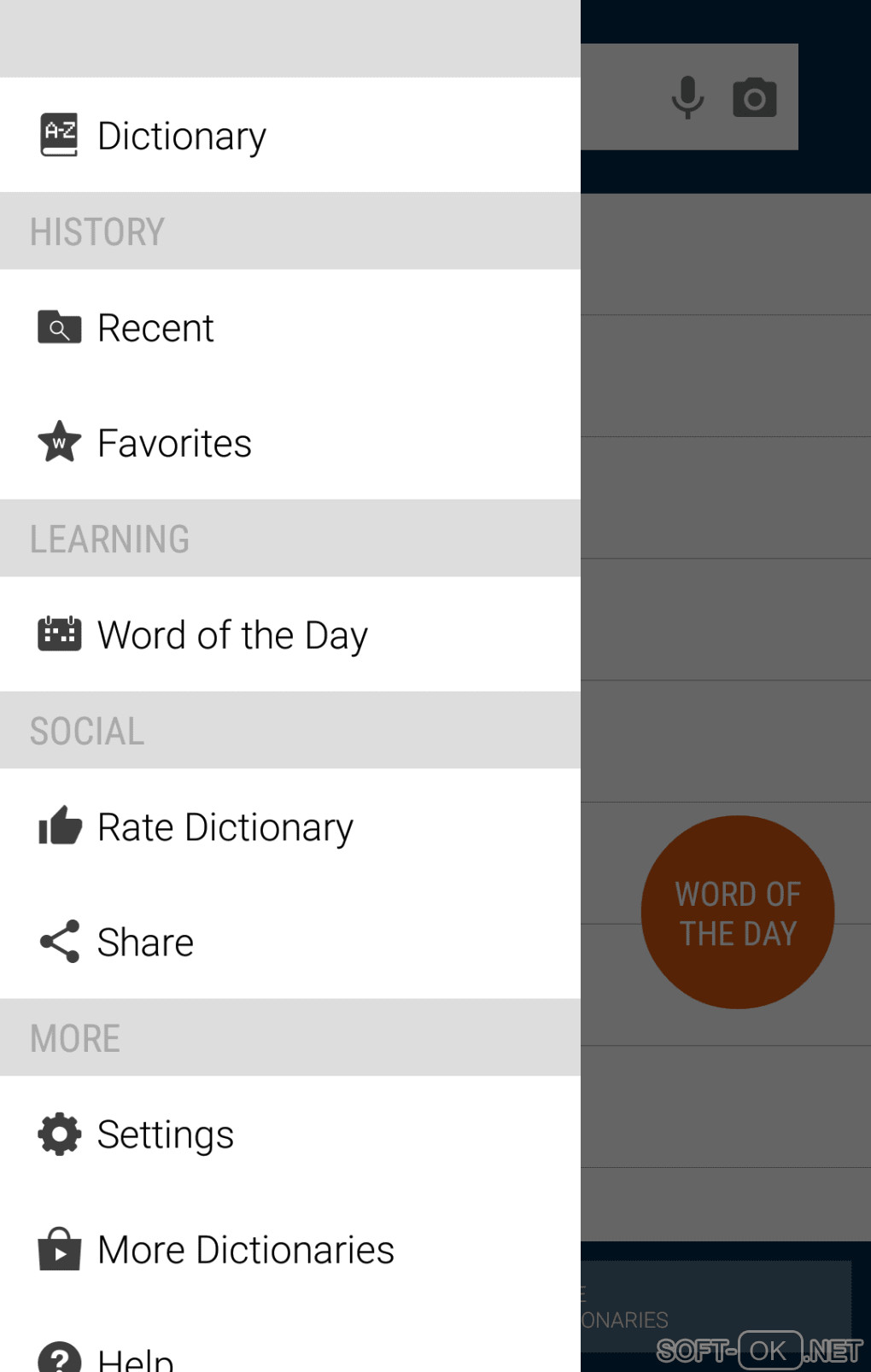This screenshot has width=871, height=1372.
Task: Choose the Share option
Action: point(145,943)
